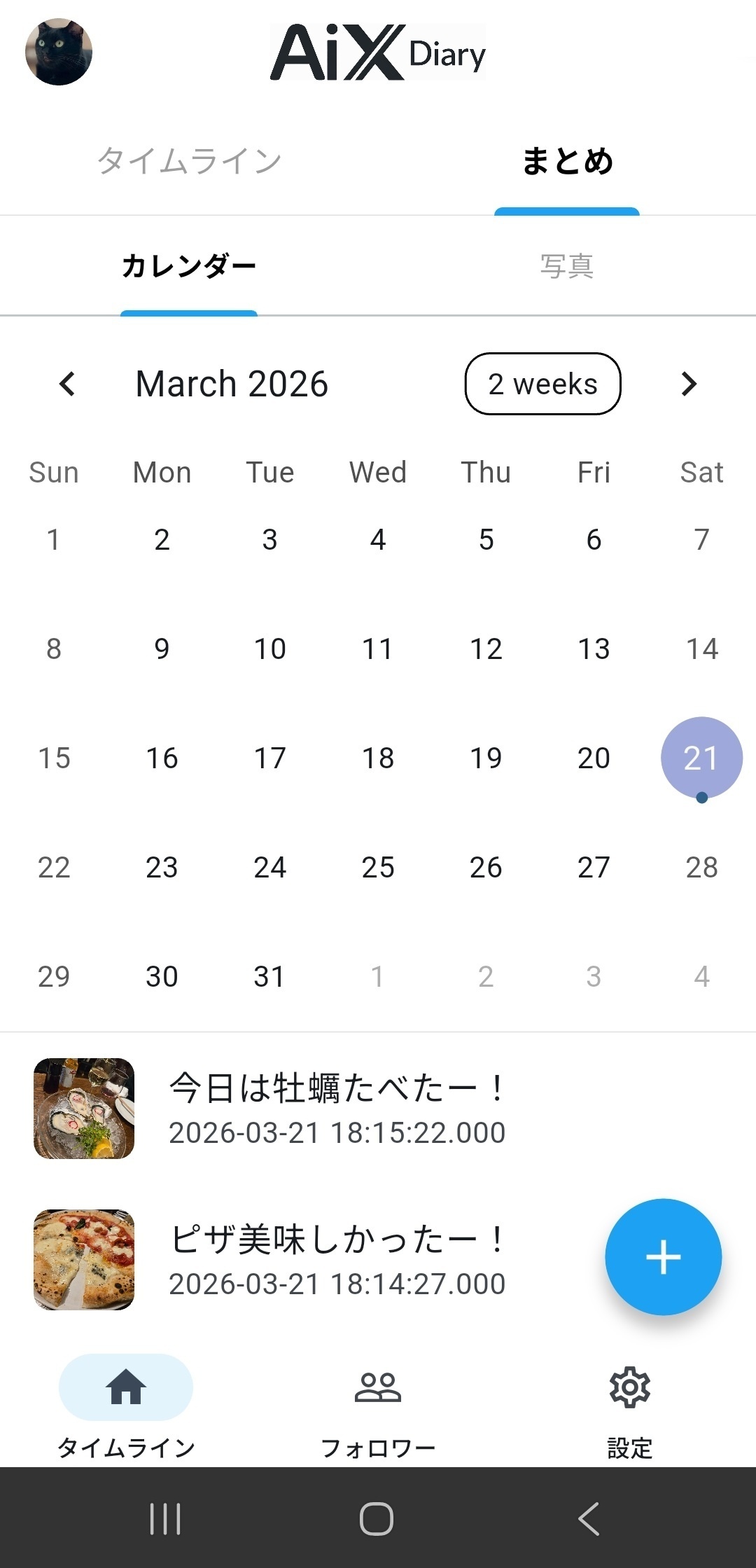756x1568 pixels.
Task: Open the cat profile avatar
Action: point(59,52)
